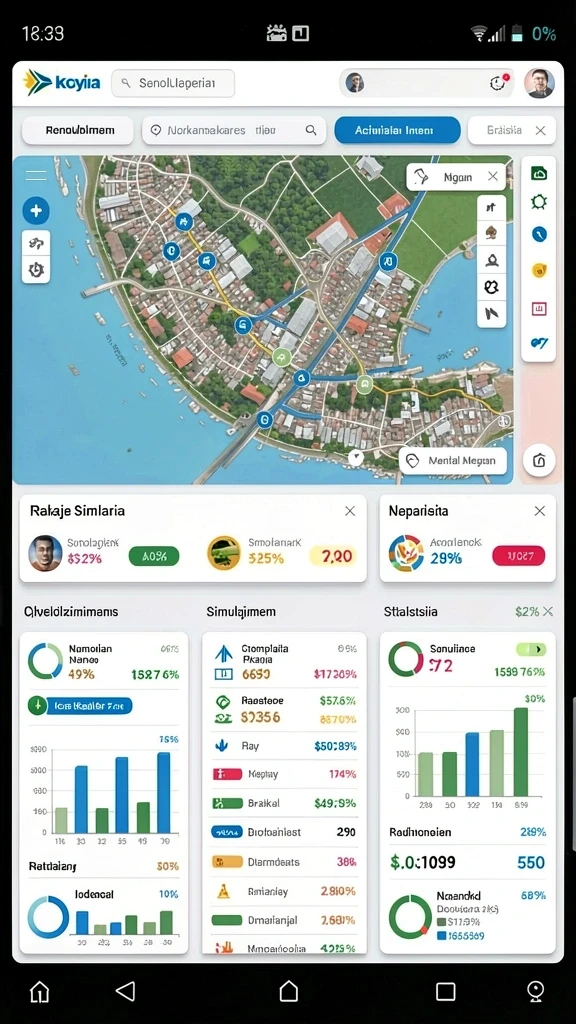Open the gear icon in the right sidebar
This screenshot has width=576, height=1024.
click(539, 202)
